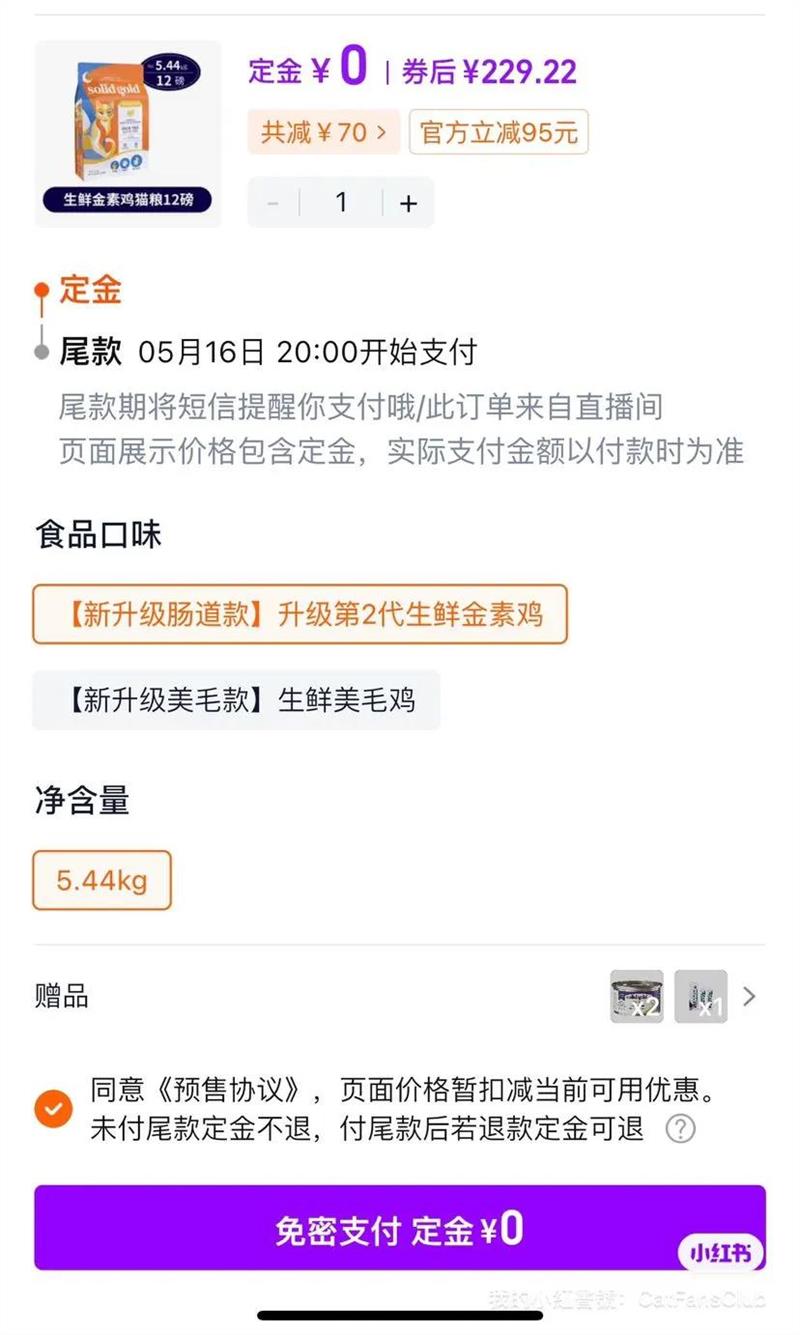Open the 赠品 gifts row

399,996
